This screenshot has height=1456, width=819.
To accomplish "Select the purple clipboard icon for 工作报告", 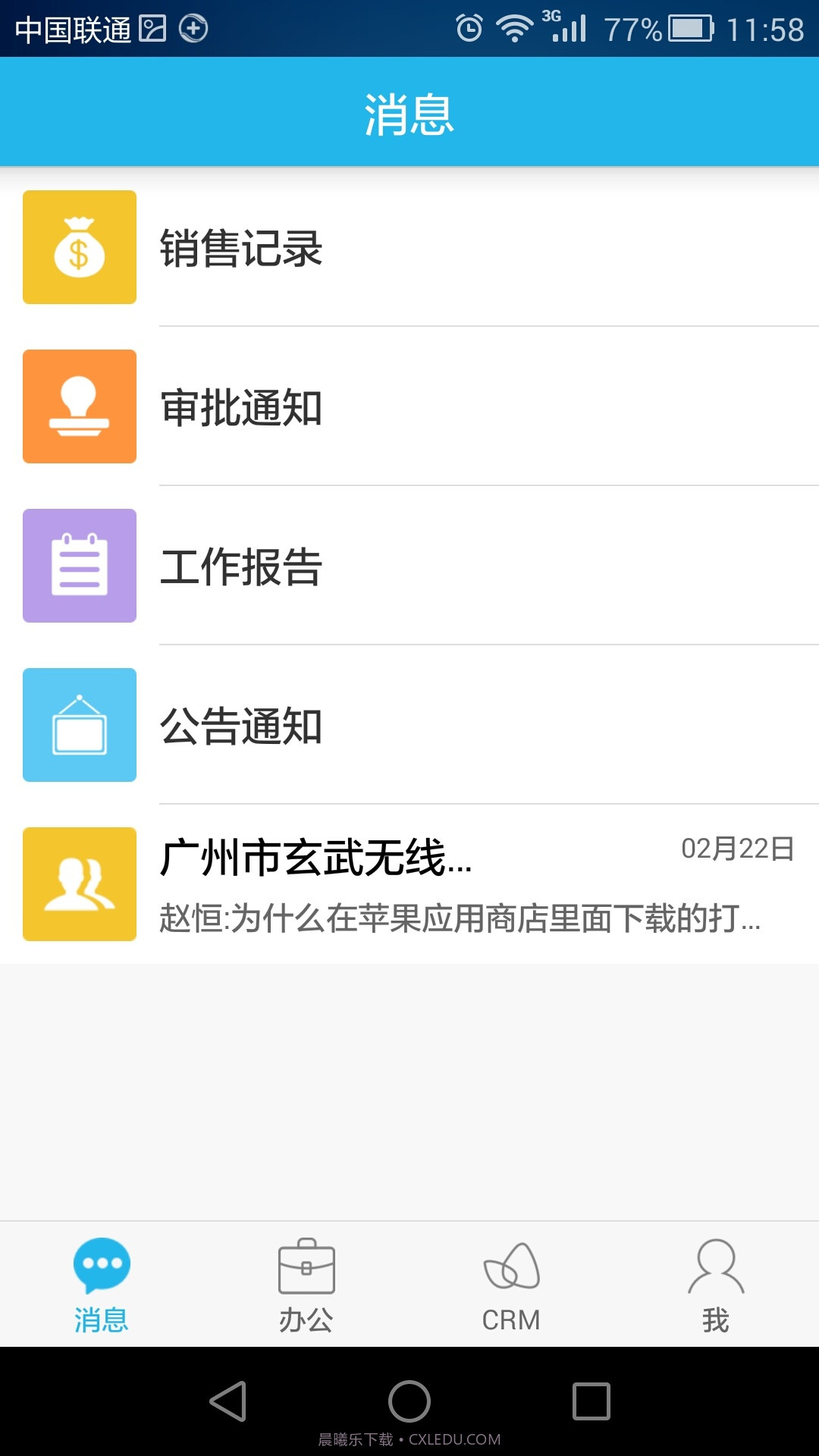I will pos(79,566).
